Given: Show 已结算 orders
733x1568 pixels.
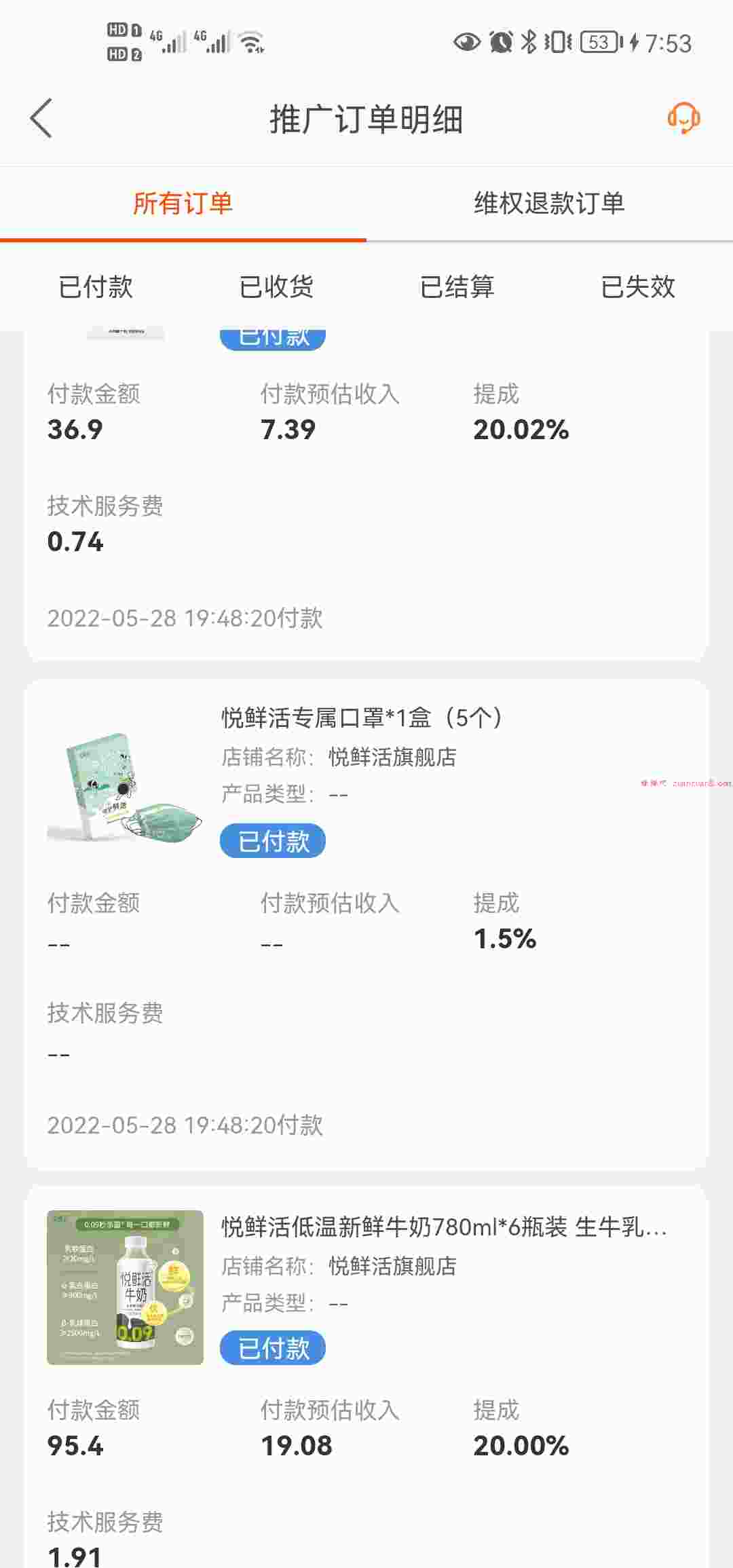Looking at the screenshot, I should [x=457, y=286].
